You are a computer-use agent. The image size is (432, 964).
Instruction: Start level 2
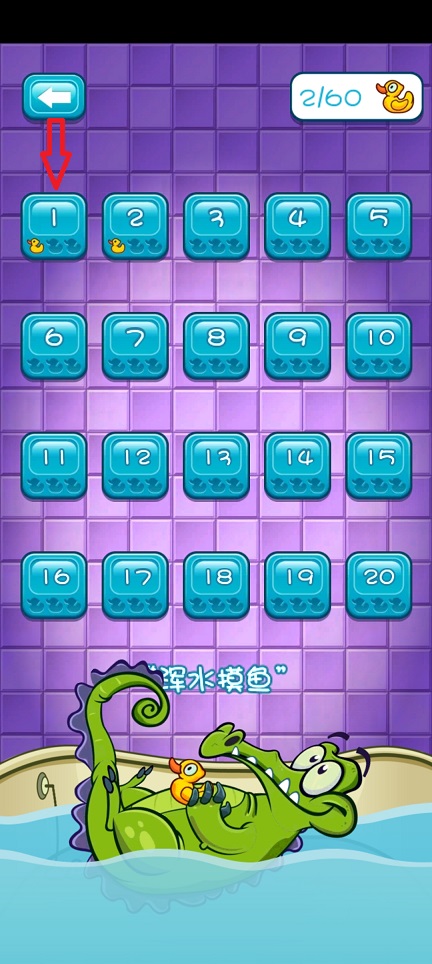coord(135,226)
